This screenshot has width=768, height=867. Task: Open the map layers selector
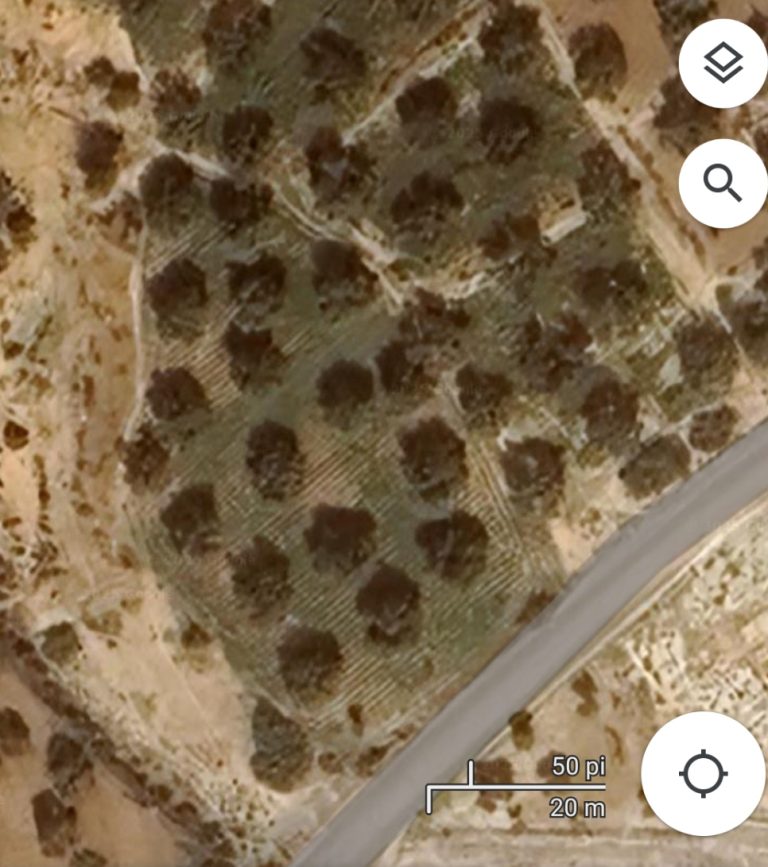722,64
